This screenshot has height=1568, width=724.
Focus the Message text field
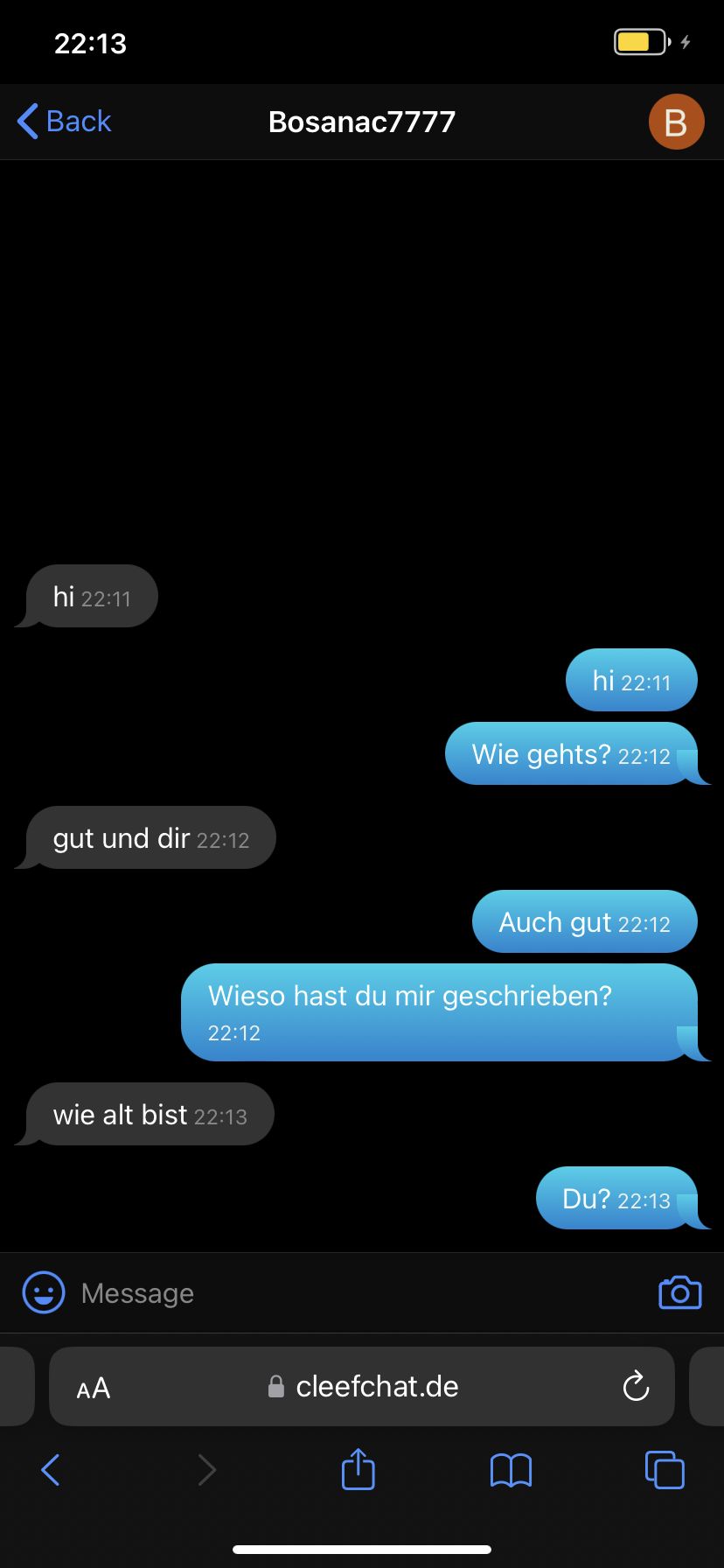coord(350,1293)
